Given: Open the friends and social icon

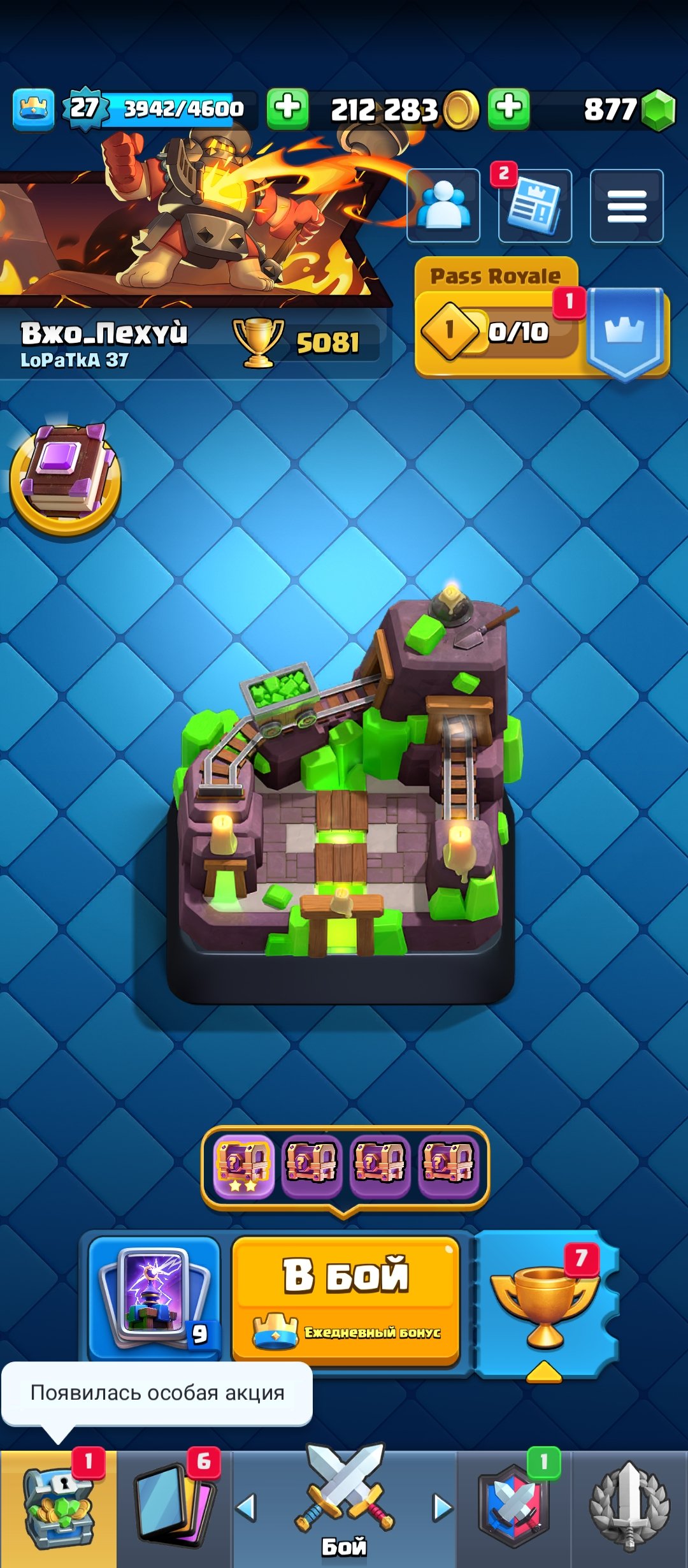Looking at the screenshot, I should [x=443, y=205].
